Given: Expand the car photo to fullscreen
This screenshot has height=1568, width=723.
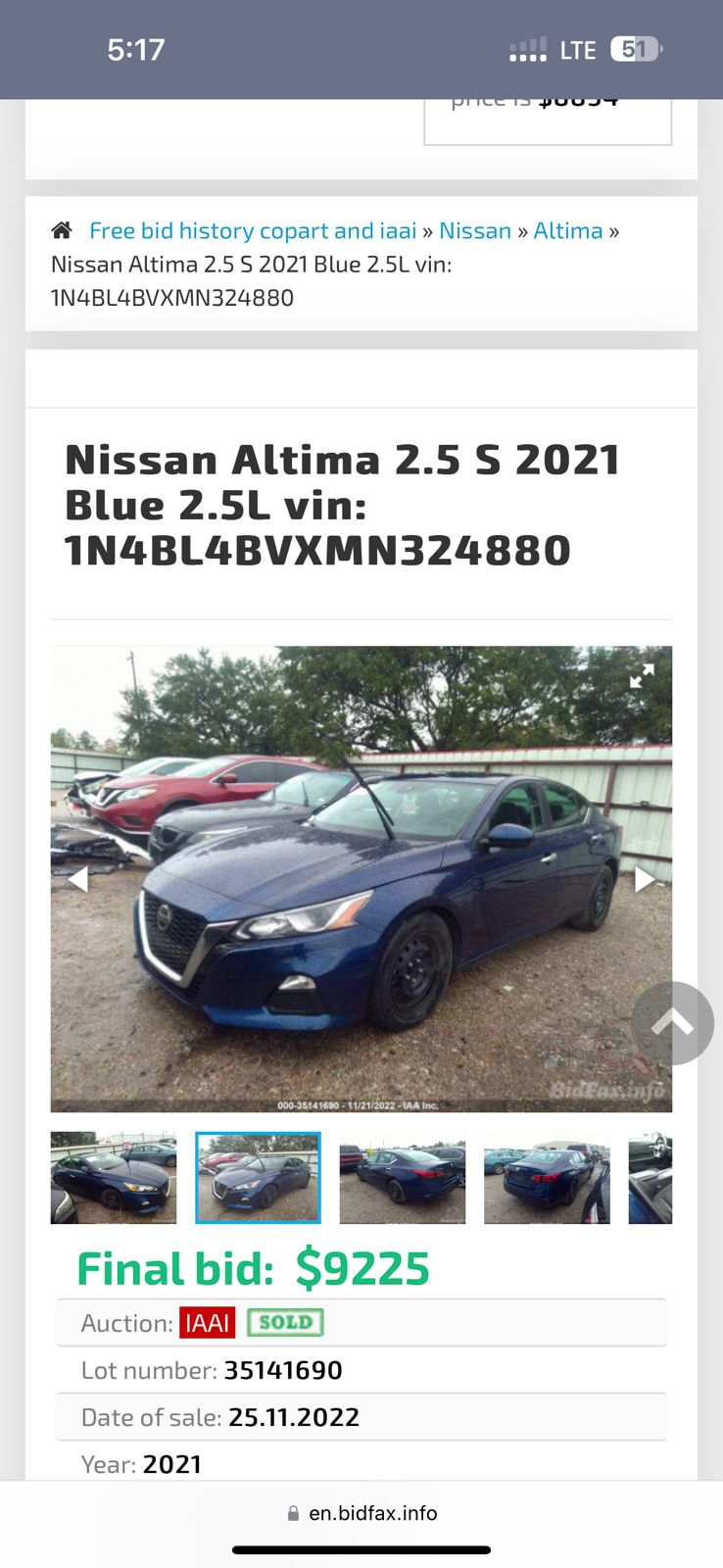Looking at the screenshot, I should tap(642, 676).
